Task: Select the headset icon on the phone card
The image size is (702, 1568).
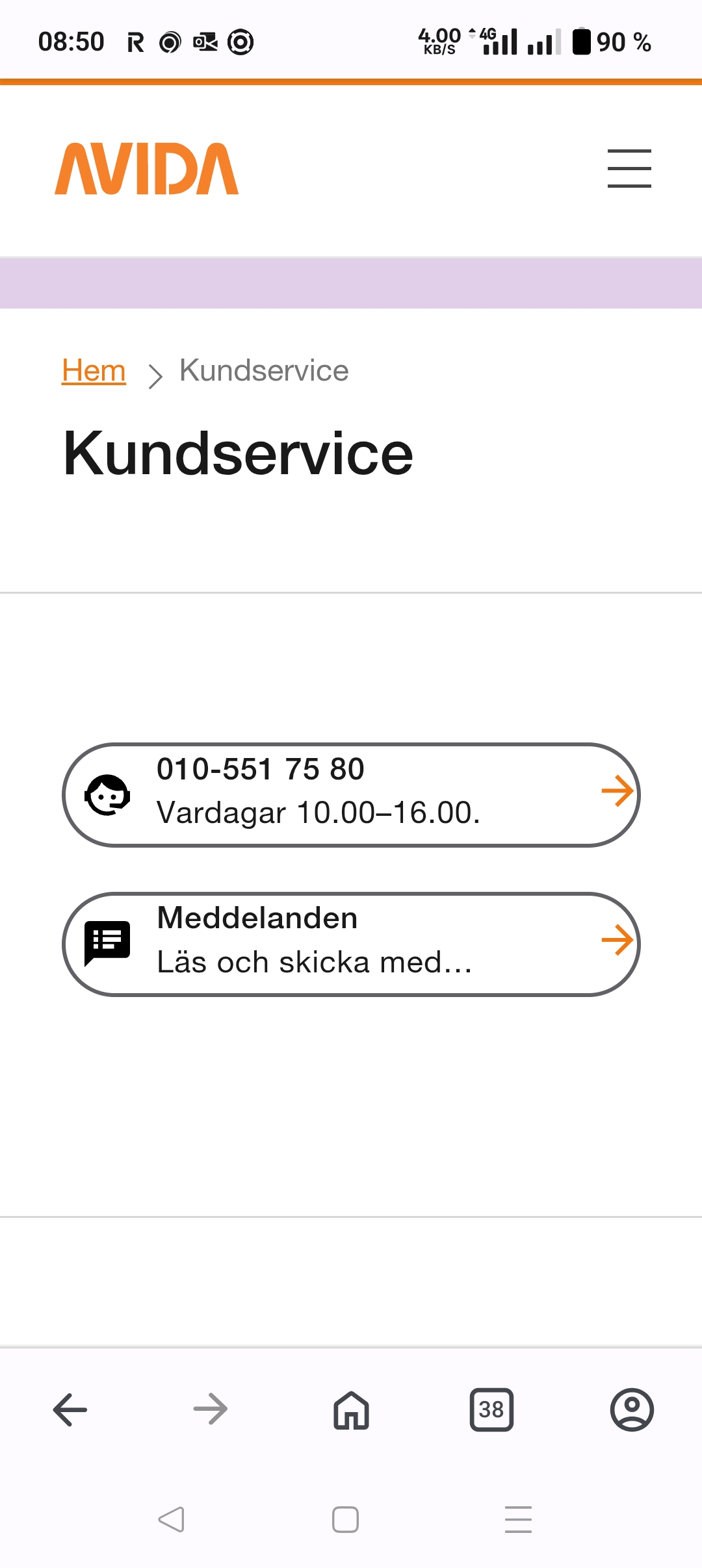Action: [x=109, y=795]
